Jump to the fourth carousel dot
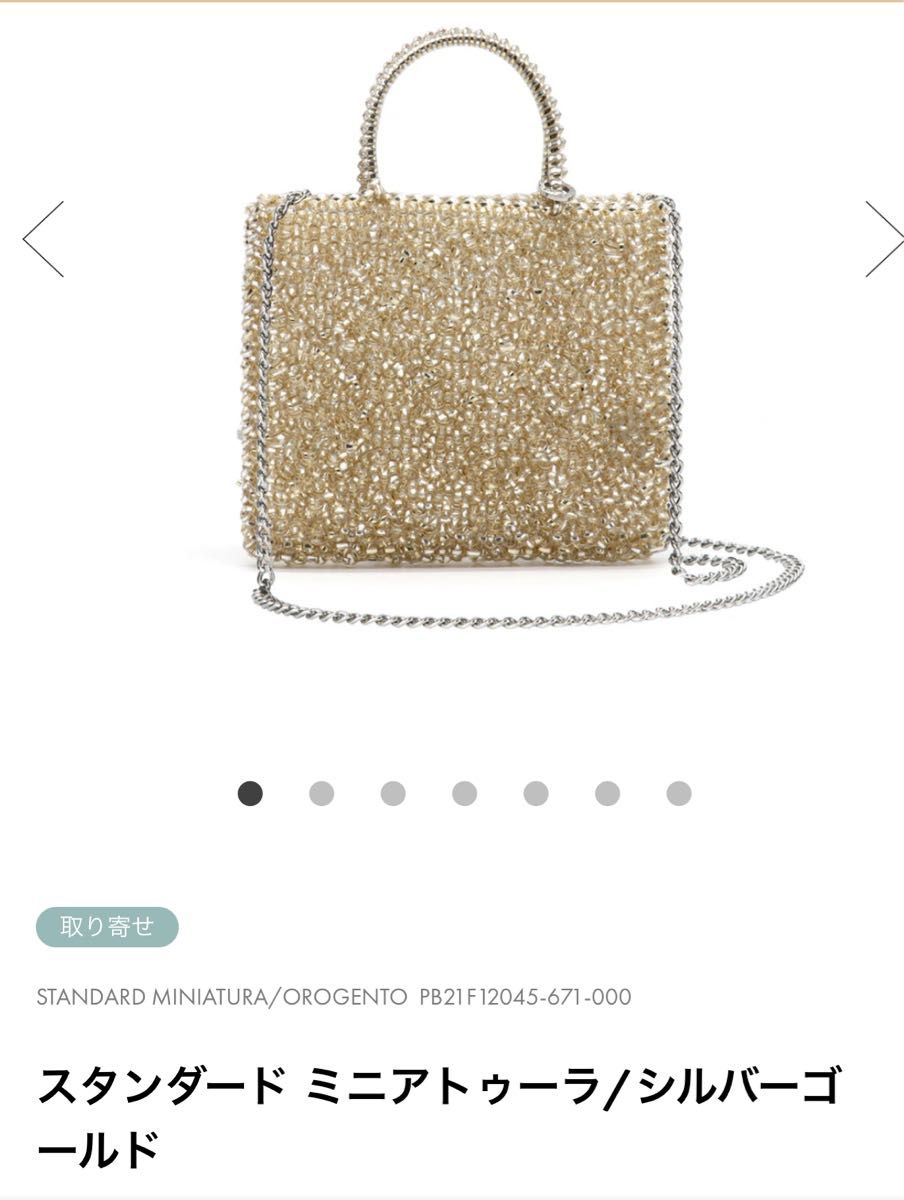Screen dimensions: 904x1200 pos(464,794)
